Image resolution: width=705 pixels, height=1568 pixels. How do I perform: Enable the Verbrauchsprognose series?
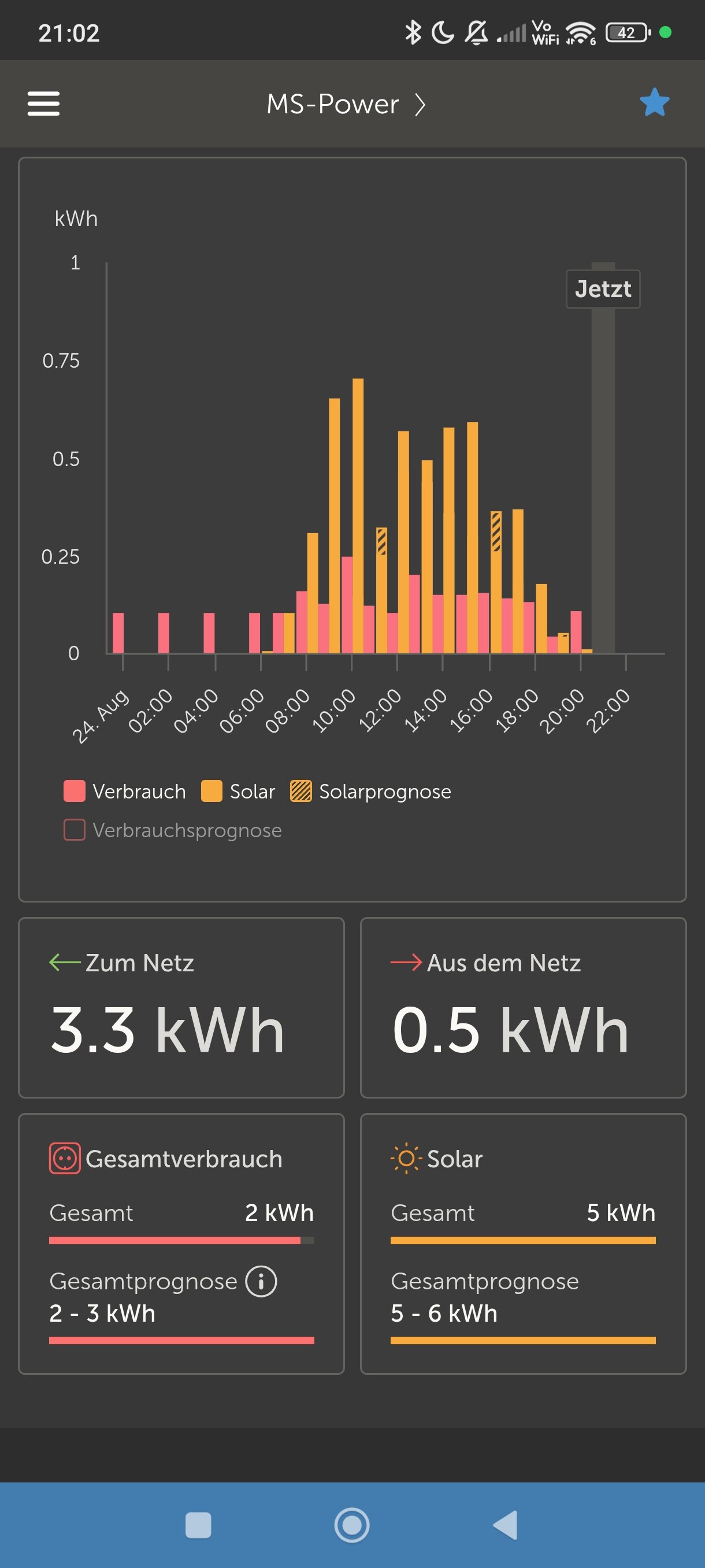point(173,830)
